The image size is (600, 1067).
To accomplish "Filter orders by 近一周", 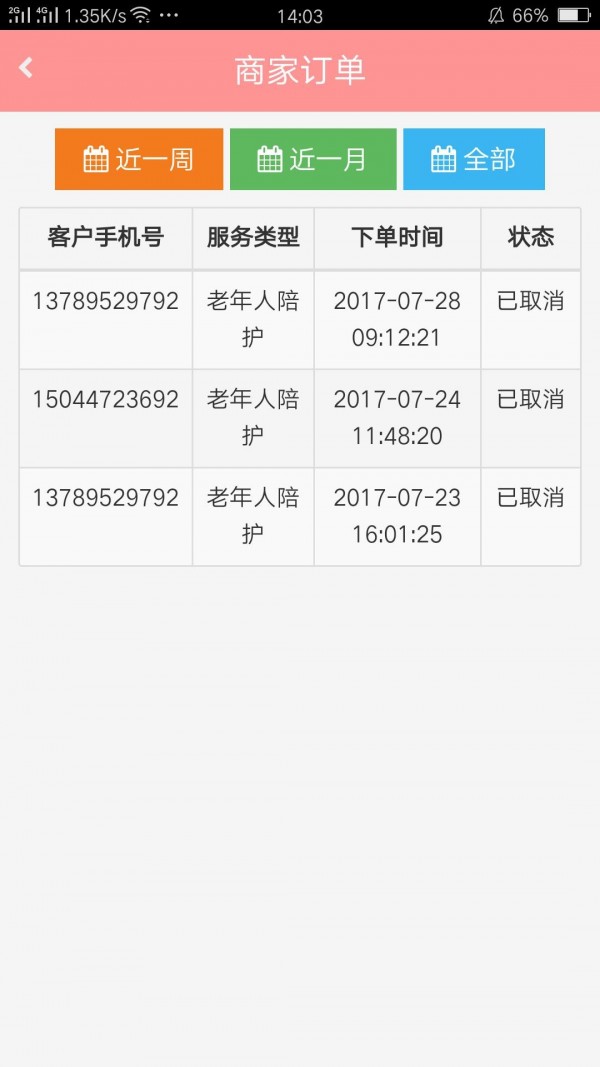I will tap(139, 159).
